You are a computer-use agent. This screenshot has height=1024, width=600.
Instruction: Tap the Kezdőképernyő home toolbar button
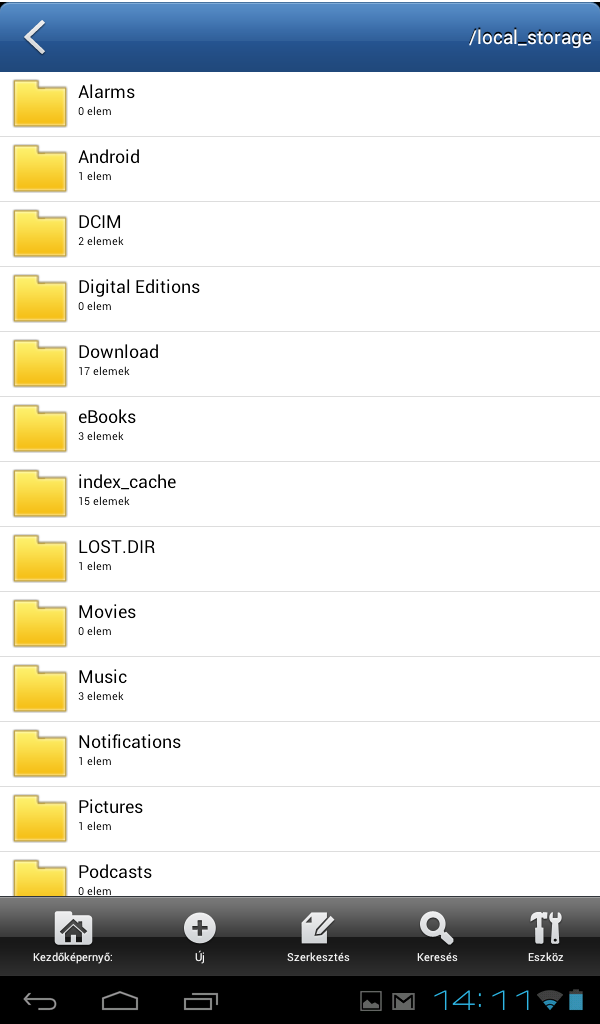73,936
